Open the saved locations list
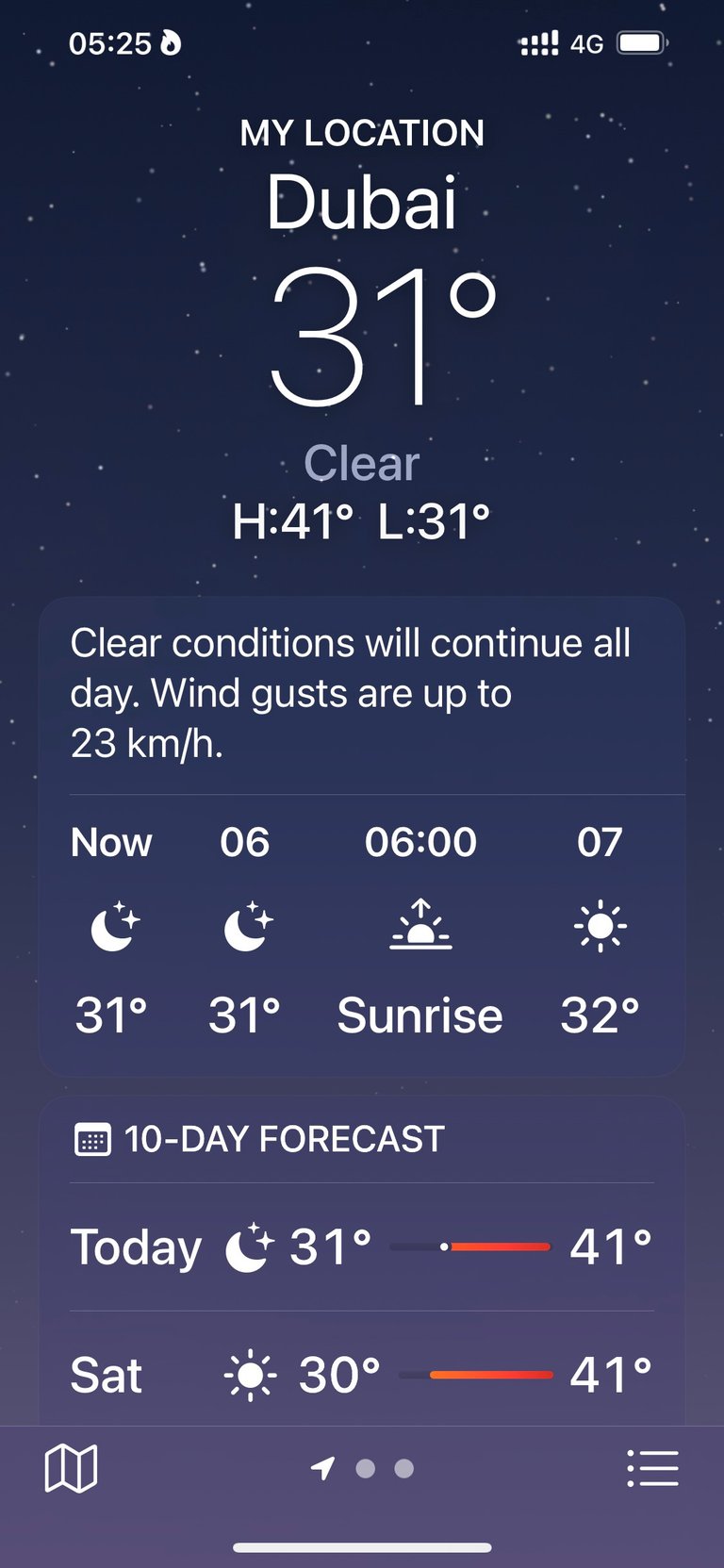The height and width of the screenshot is (1568, 724). coord(652,1468)
